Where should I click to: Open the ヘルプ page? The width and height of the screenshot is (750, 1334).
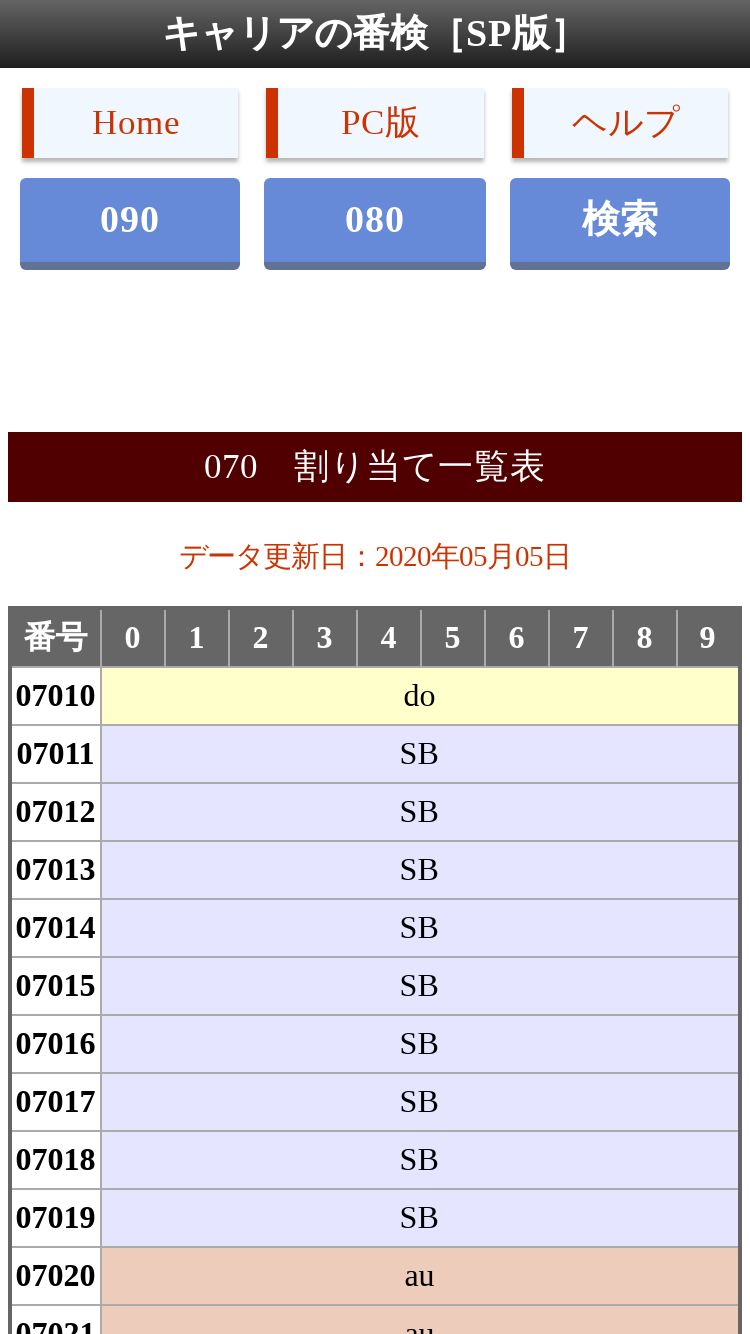[x=620, y=123]
